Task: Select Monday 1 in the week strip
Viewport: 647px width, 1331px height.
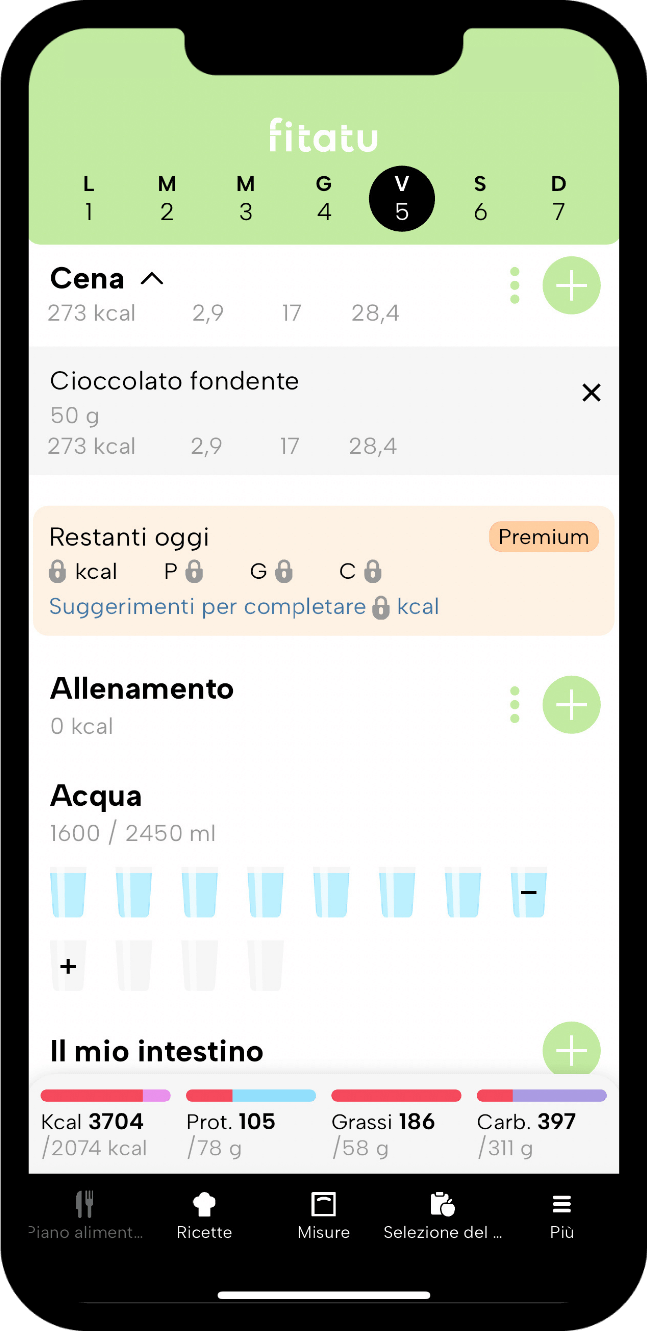Action: (x=89, y=198)
